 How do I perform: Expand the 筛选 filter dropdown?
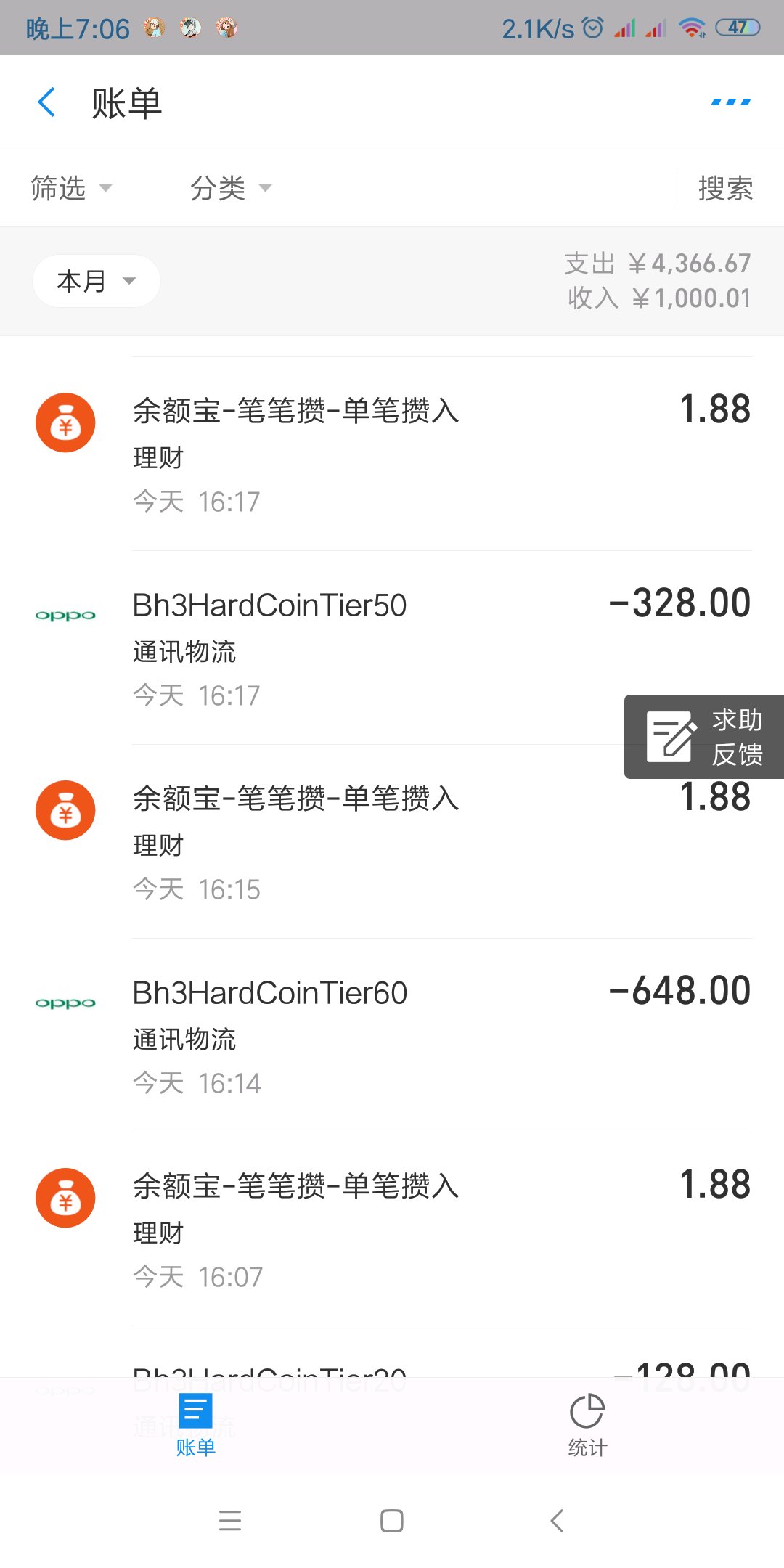[71, 188]
